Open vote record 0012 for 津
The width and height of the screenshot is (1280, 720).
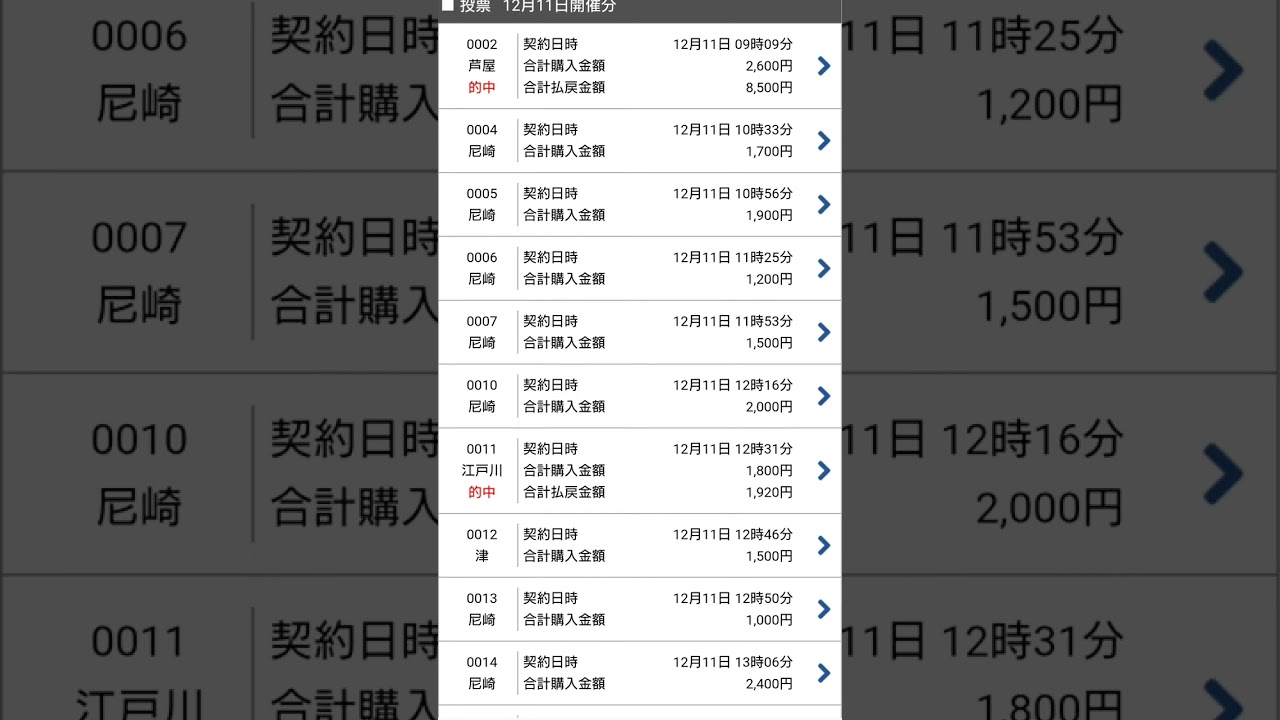[640, 545]
